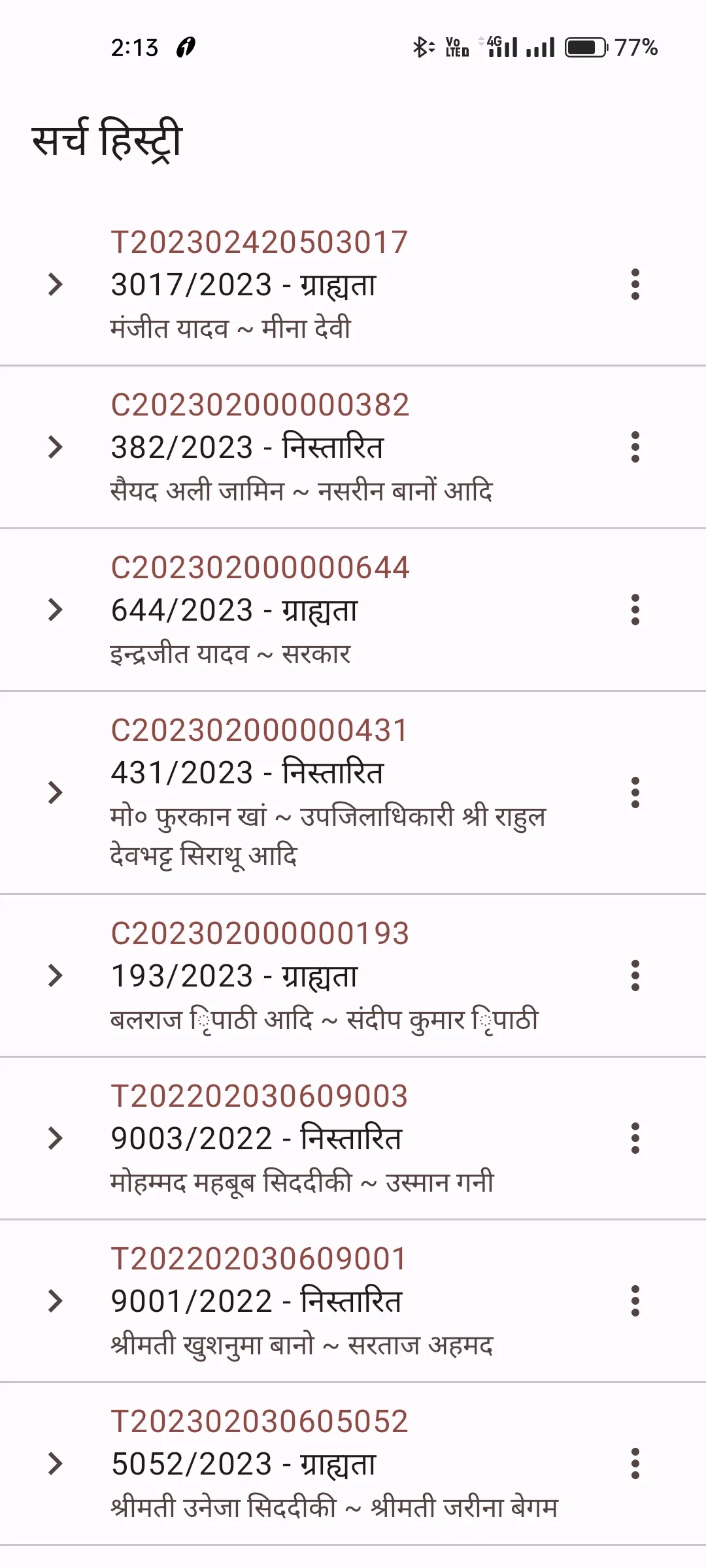This screenshot has width=706, height=1568.
Task: Expand the chevron for case C202302000000644
Action: [56, 610]
